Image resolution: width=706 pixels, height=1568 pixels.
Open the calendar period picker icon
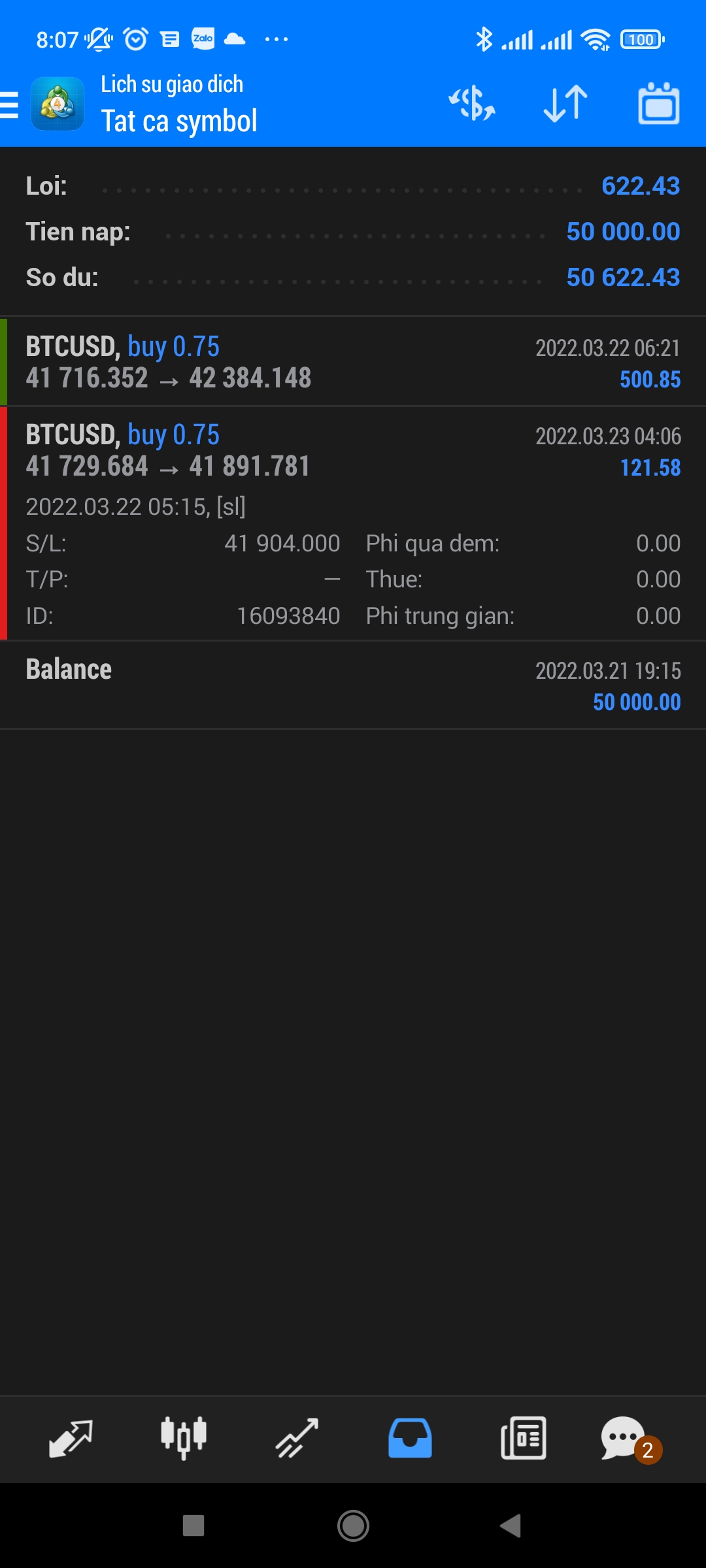click(658, 103)
